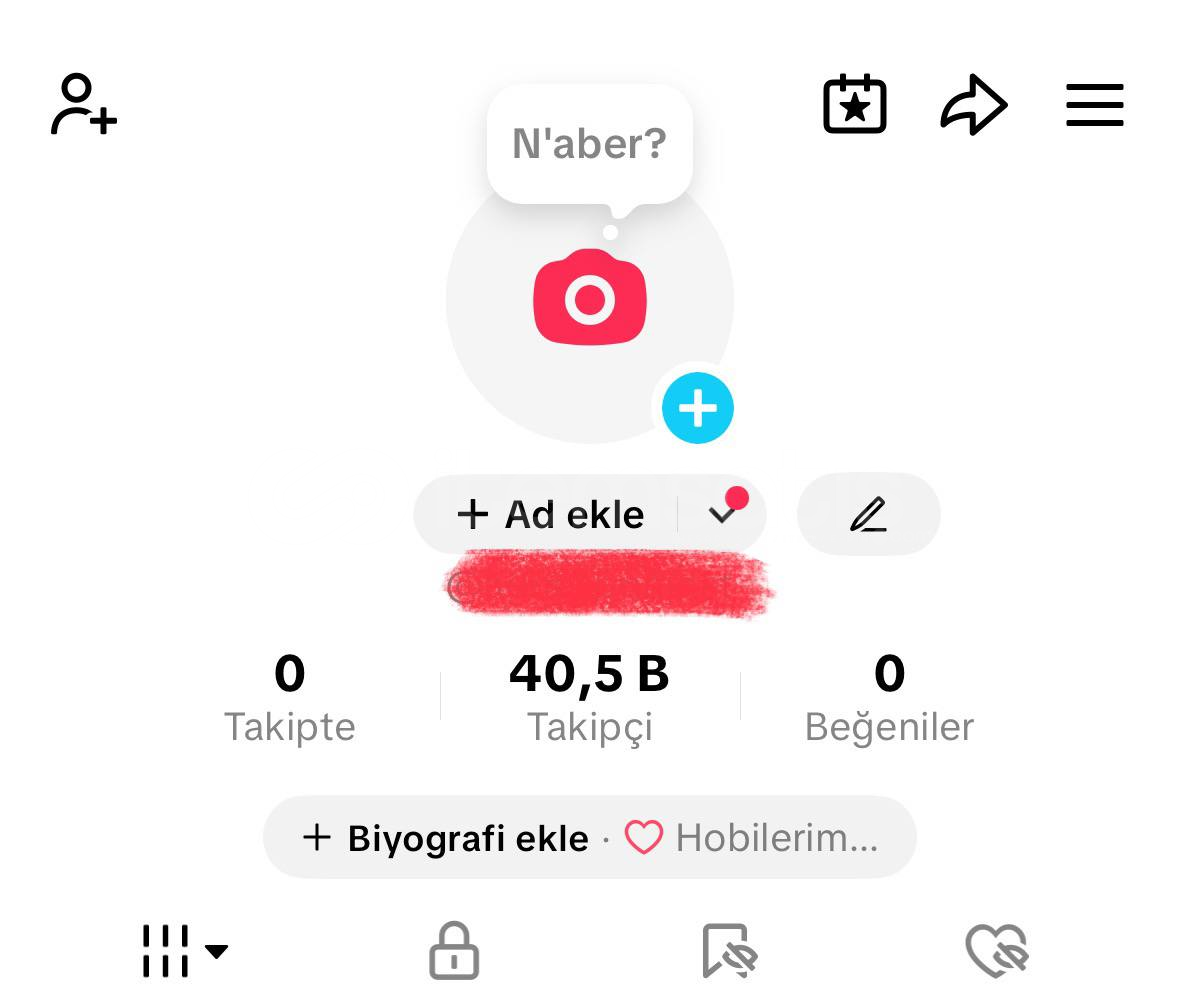Edit profile with the pencil button
Viewport: 1179px width, 993px height.
tap(868, 514)
